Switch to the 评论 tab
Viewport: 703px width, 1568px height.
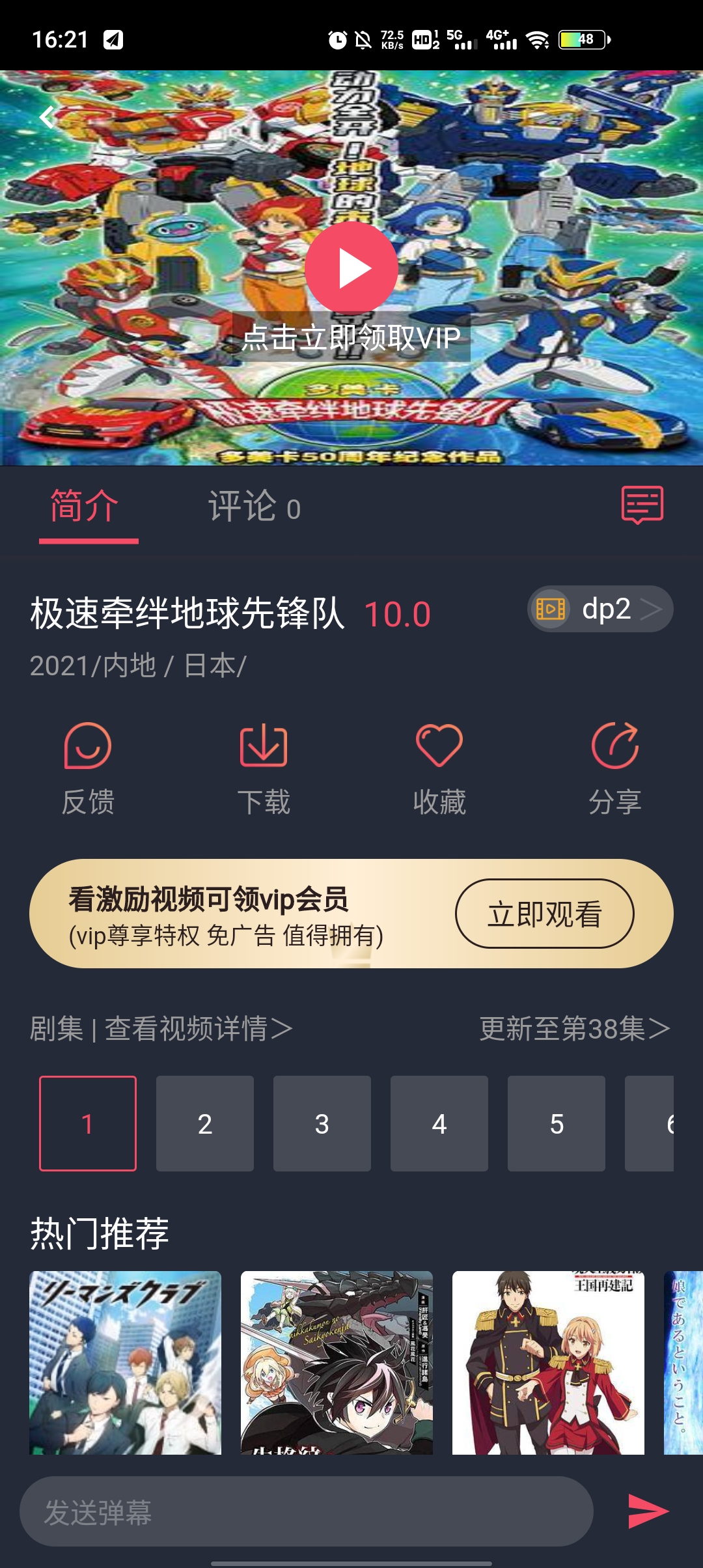pyautogui.click(x=254, y=507)
